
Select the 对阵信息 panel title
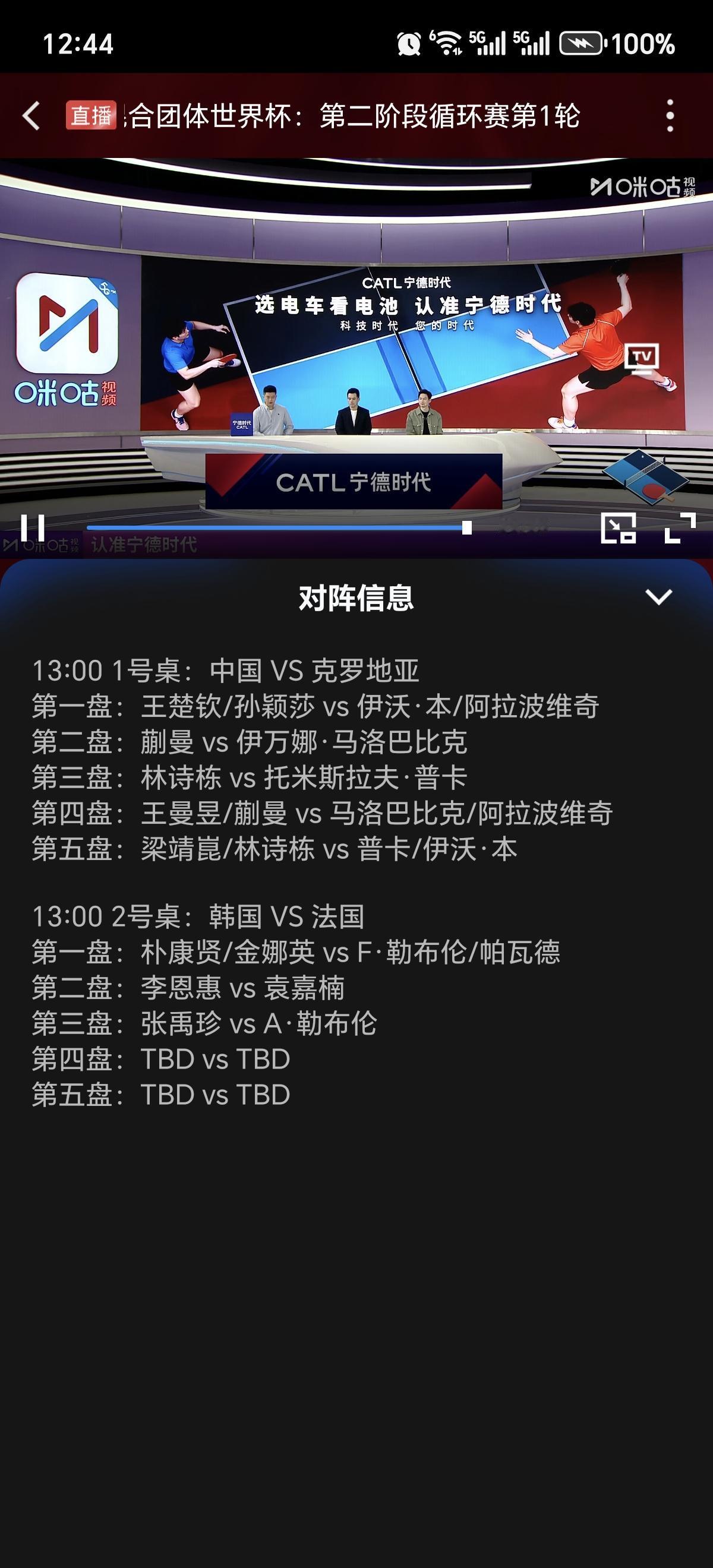point(356,599)
